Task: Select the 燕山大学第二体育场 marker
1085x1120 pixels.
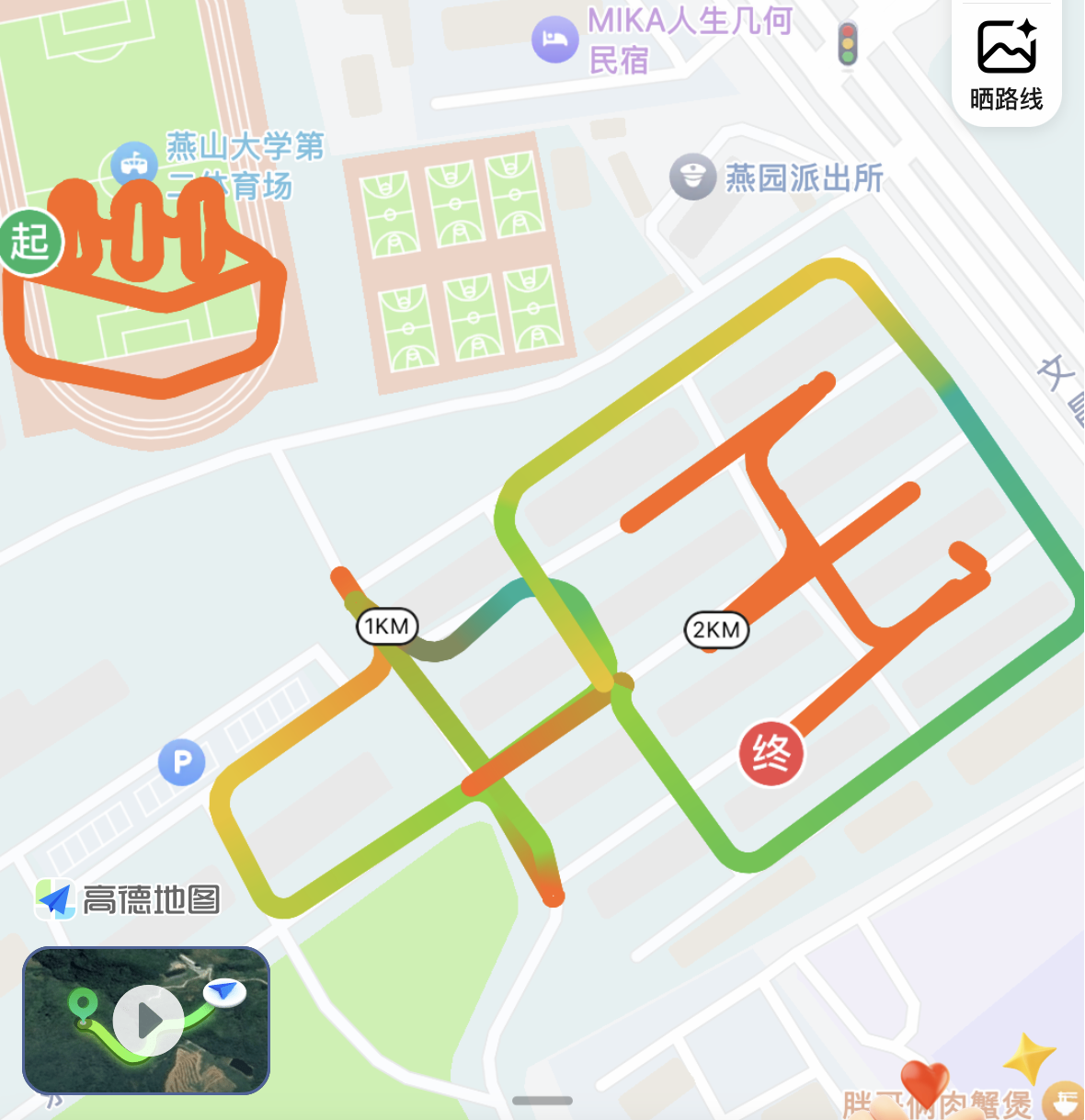Action: pos(134,165)
